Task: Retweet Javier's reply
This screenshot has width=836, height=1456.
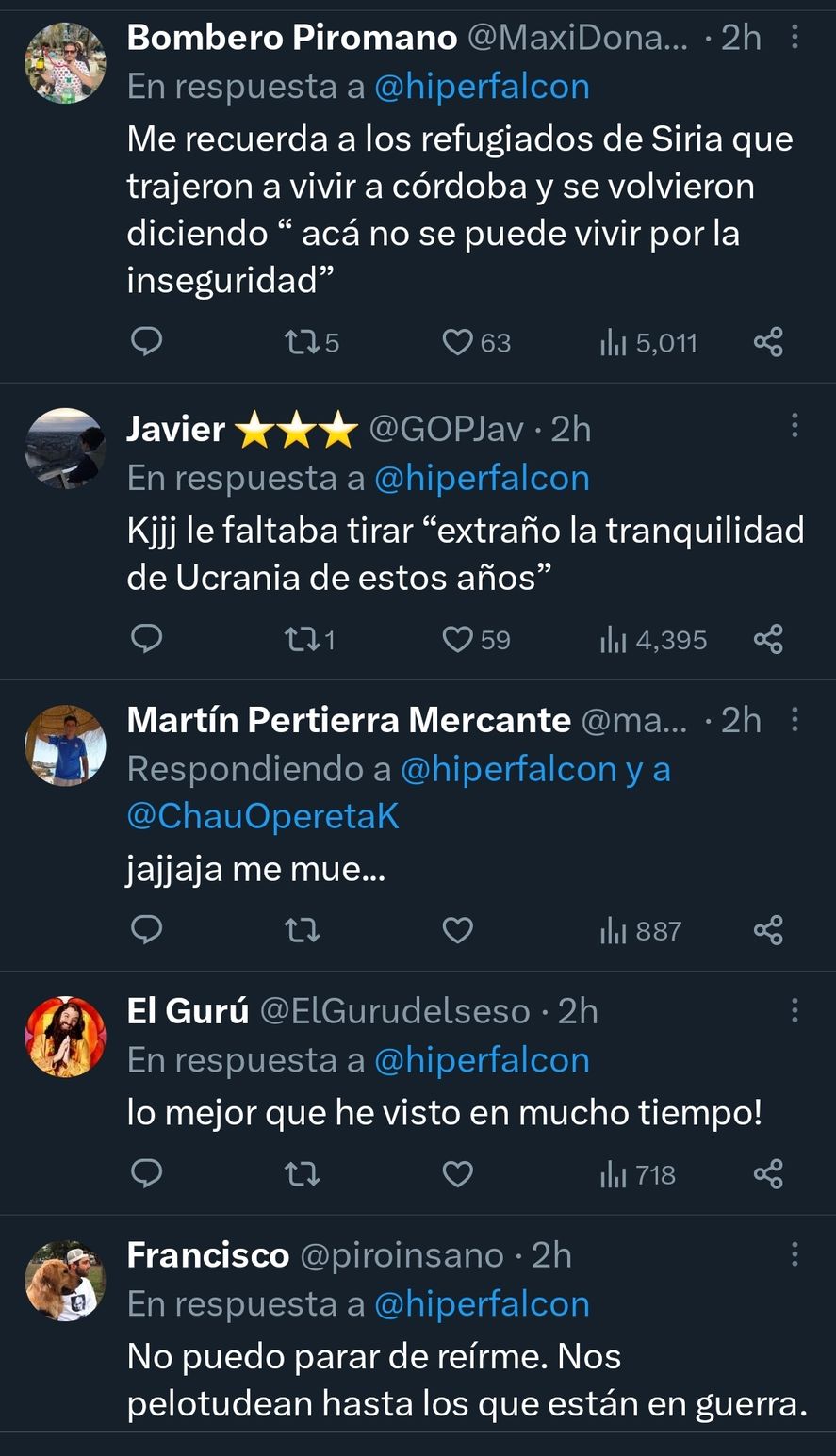Action: (302, 640)
